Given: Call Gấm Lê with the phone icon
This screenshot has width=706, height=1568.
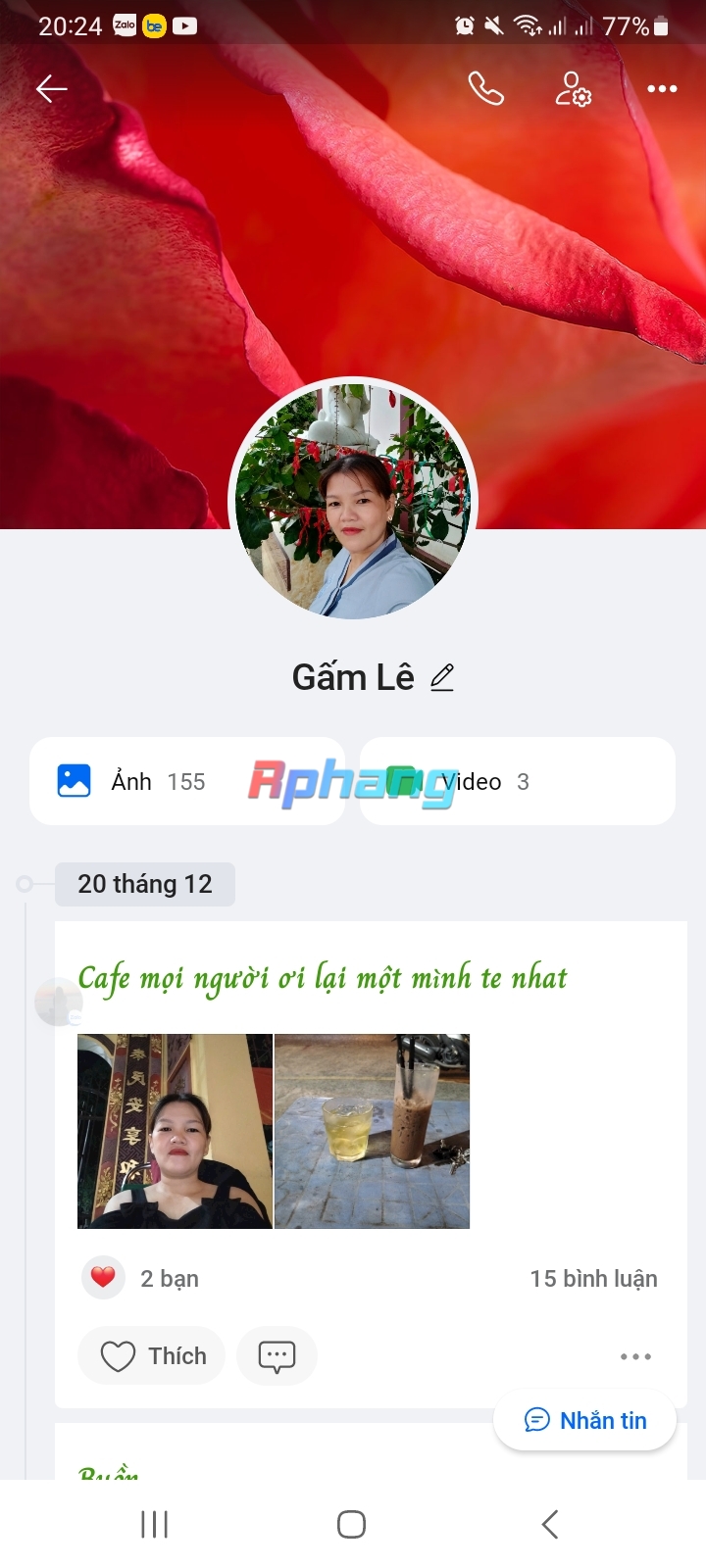Looking at the screenshot, I should coord(485,89).
